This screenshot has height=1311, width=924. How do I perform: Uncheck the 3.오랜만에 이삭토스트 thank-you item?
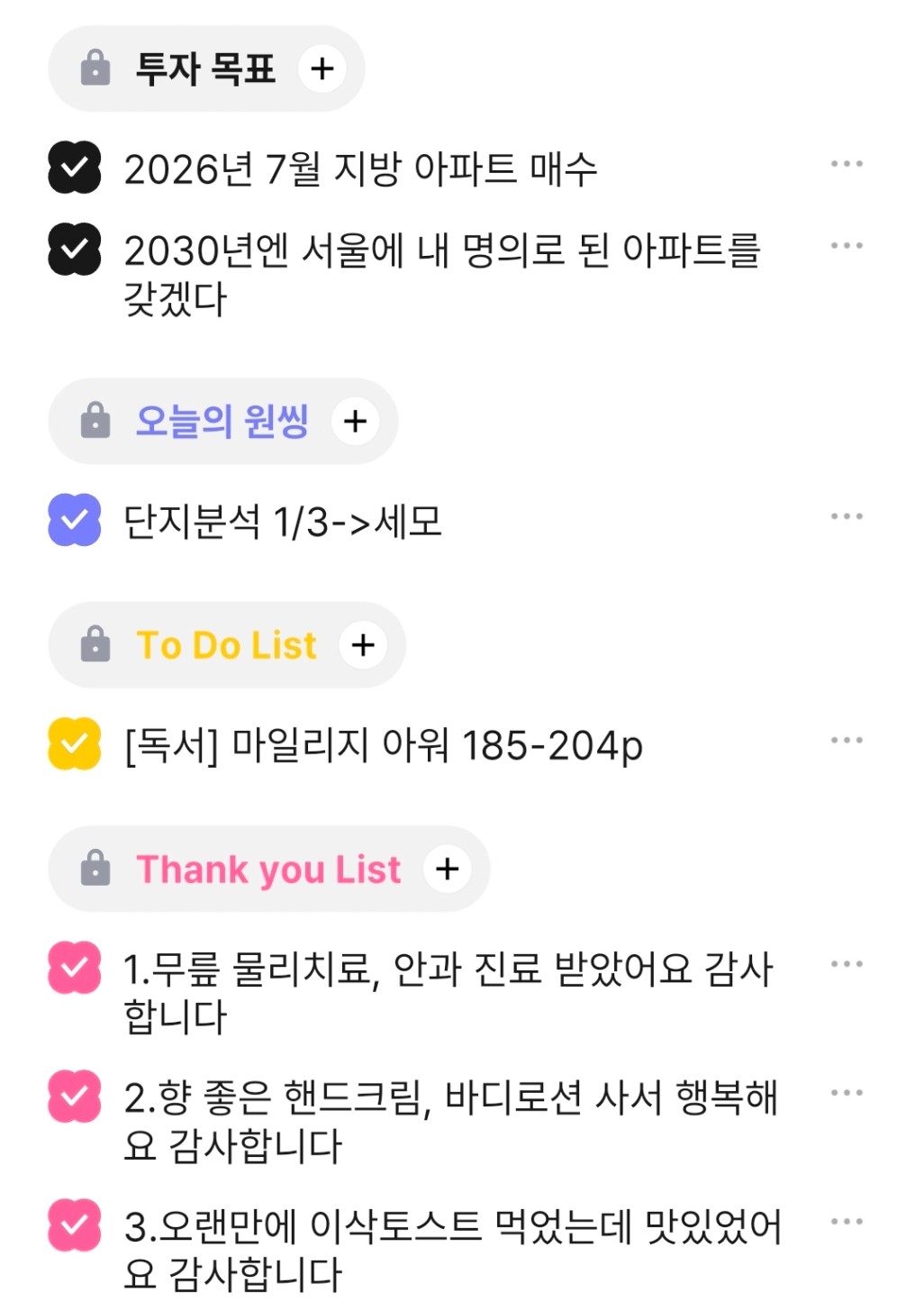(75, 1225)
